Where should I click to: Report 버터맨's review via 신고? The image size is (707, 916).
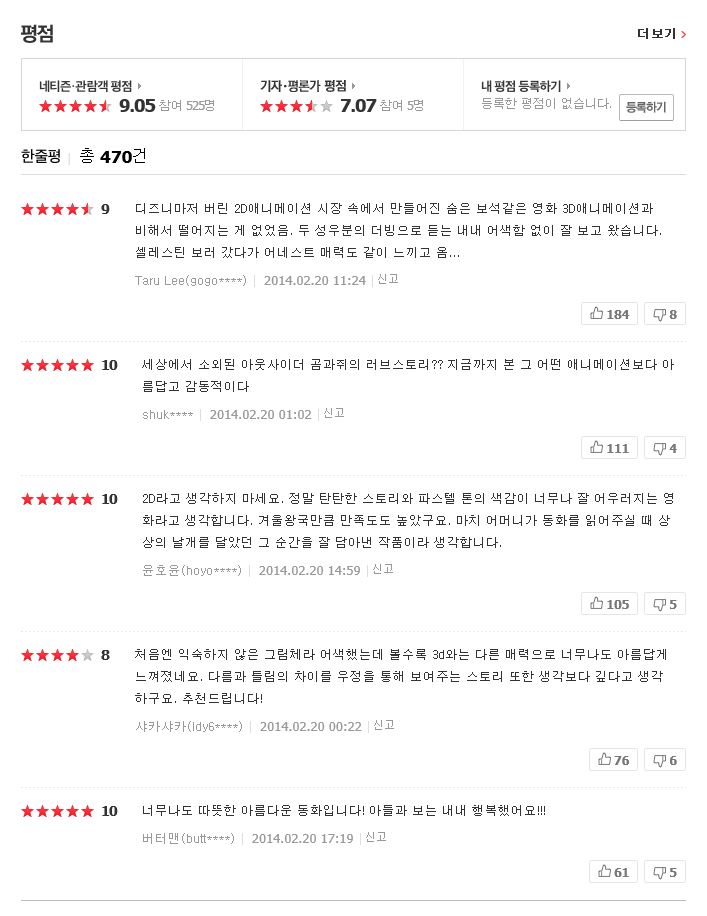pos(376,837)
